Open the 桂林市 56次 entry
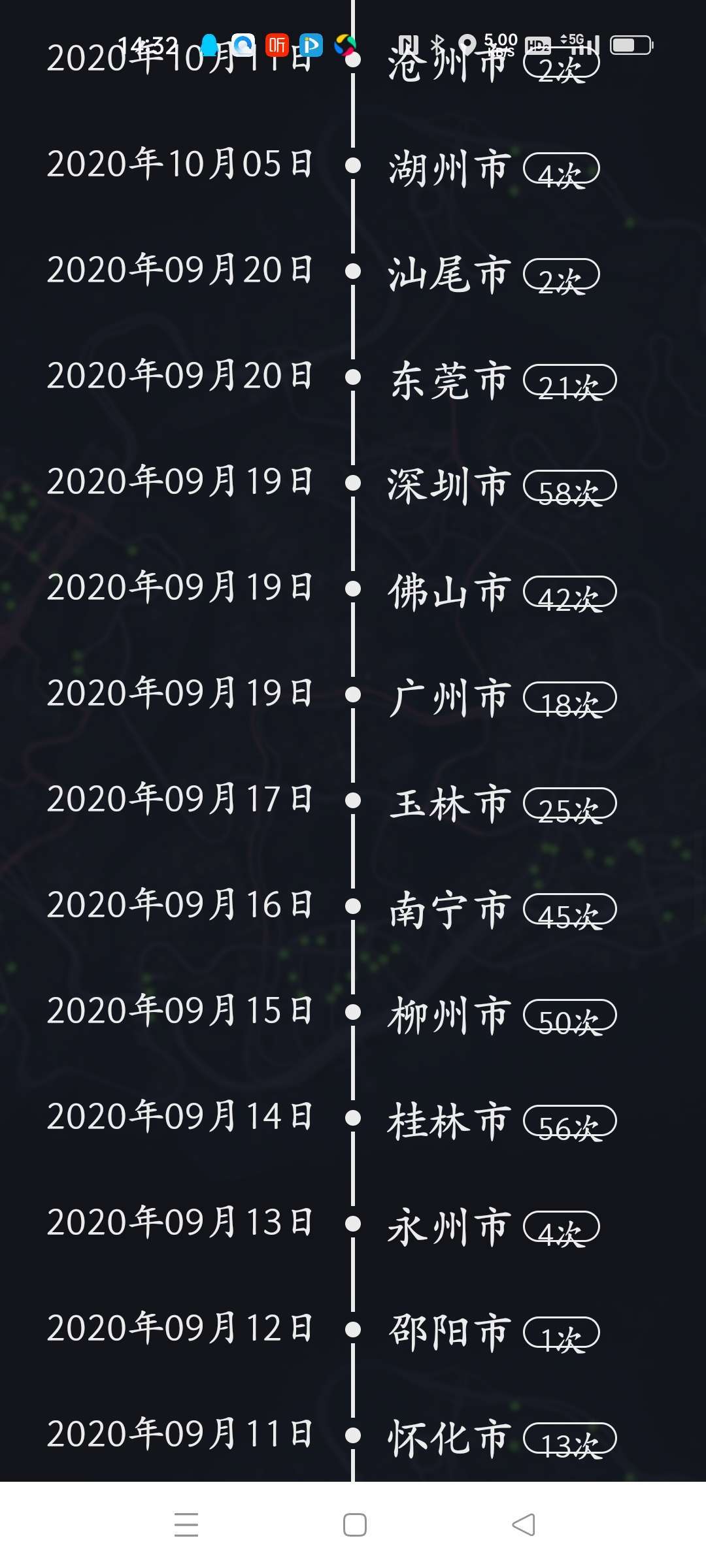 pos(448,1120)
